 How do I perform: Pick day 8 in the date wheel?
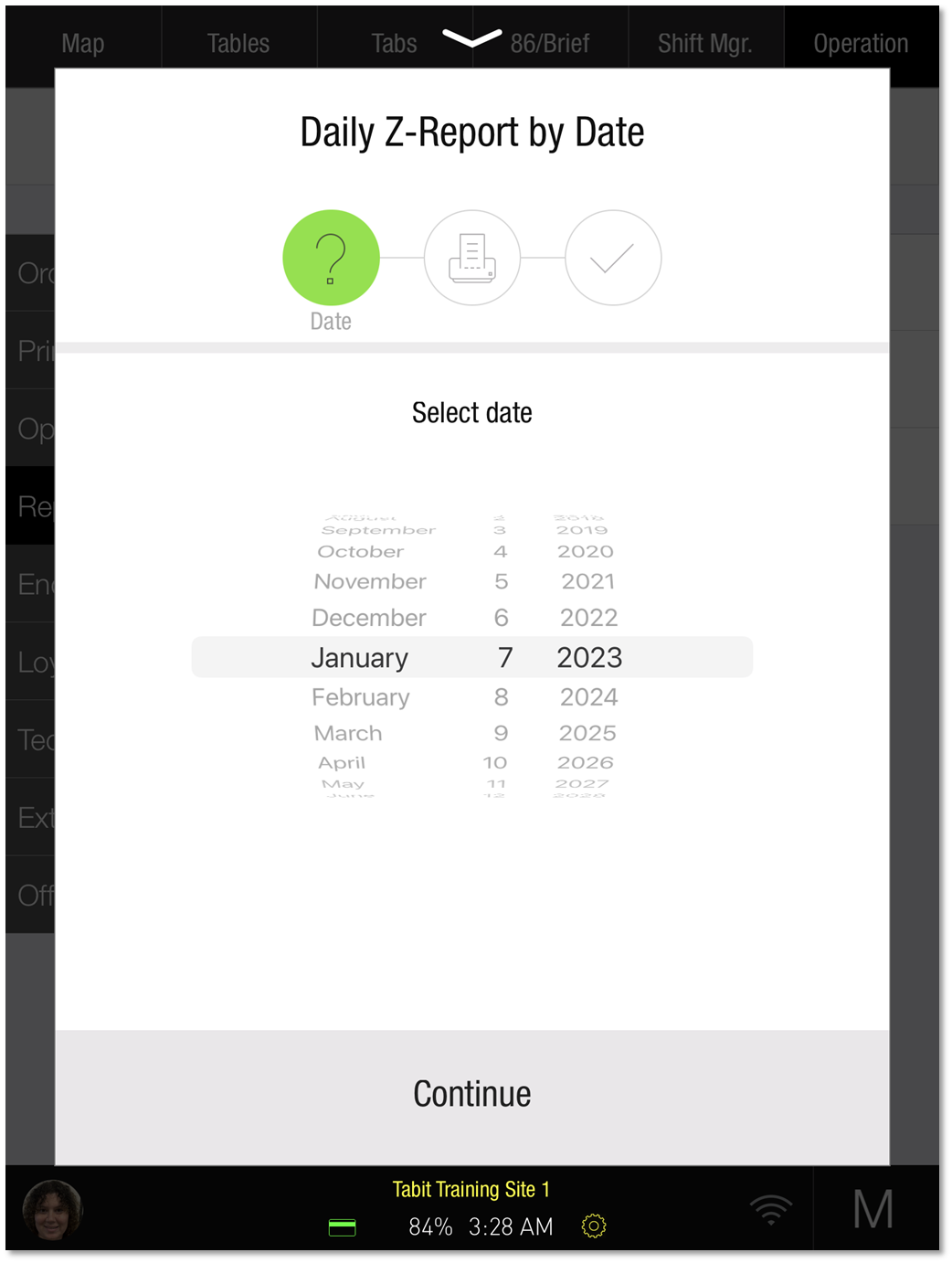[x=501, y=697]
